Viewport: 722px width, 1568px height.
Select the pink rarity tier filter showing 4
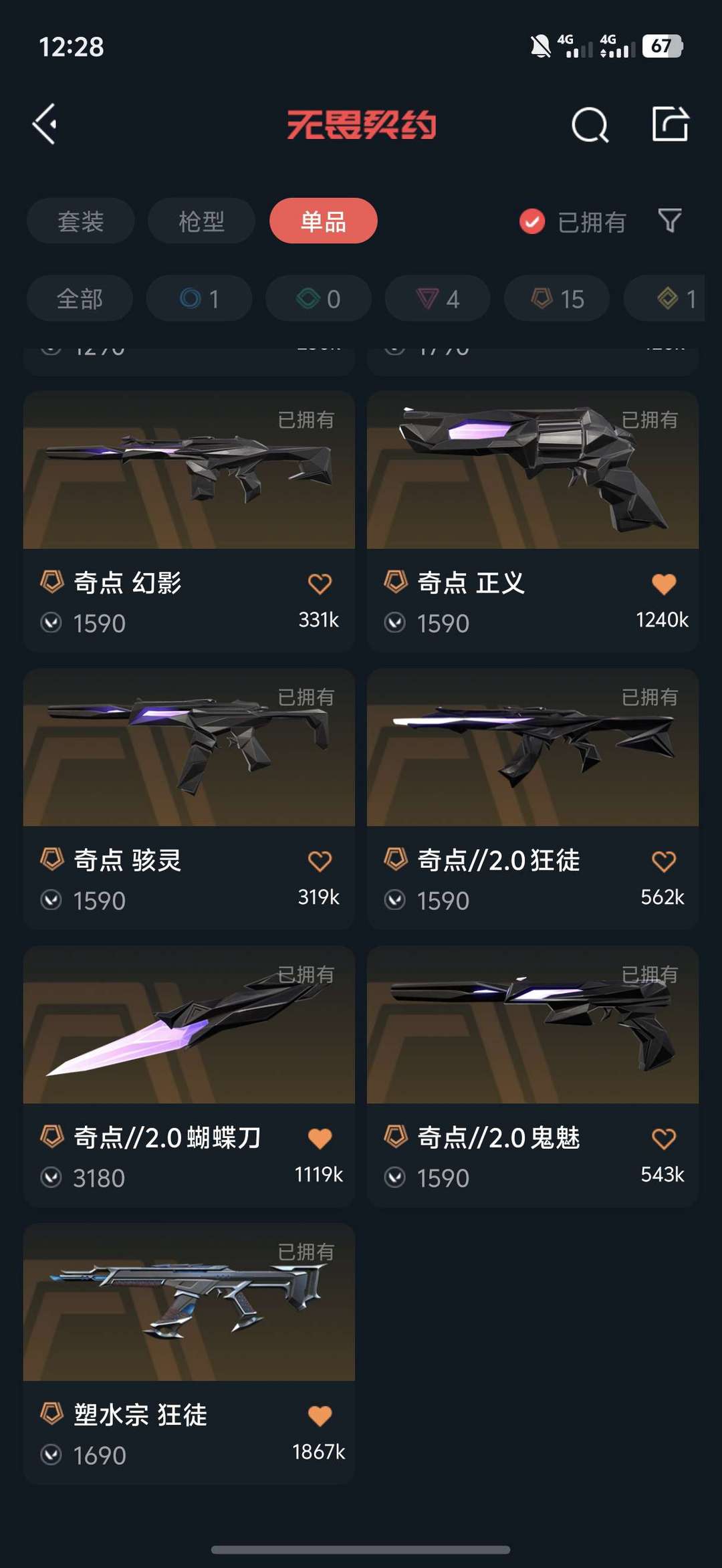pos(437,299)
